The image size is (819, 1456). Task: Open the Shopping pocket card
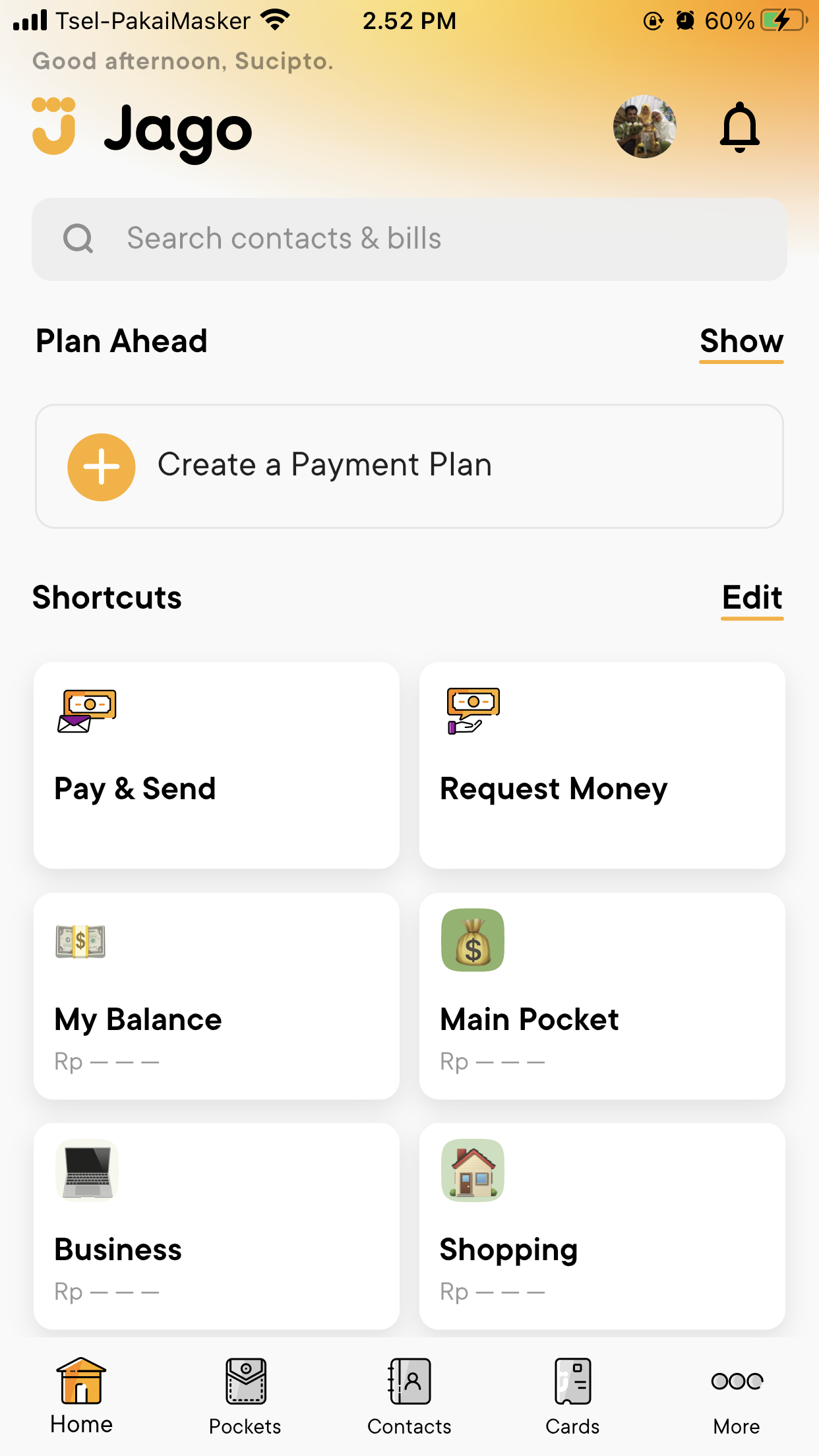click(x=601, y=1226)
